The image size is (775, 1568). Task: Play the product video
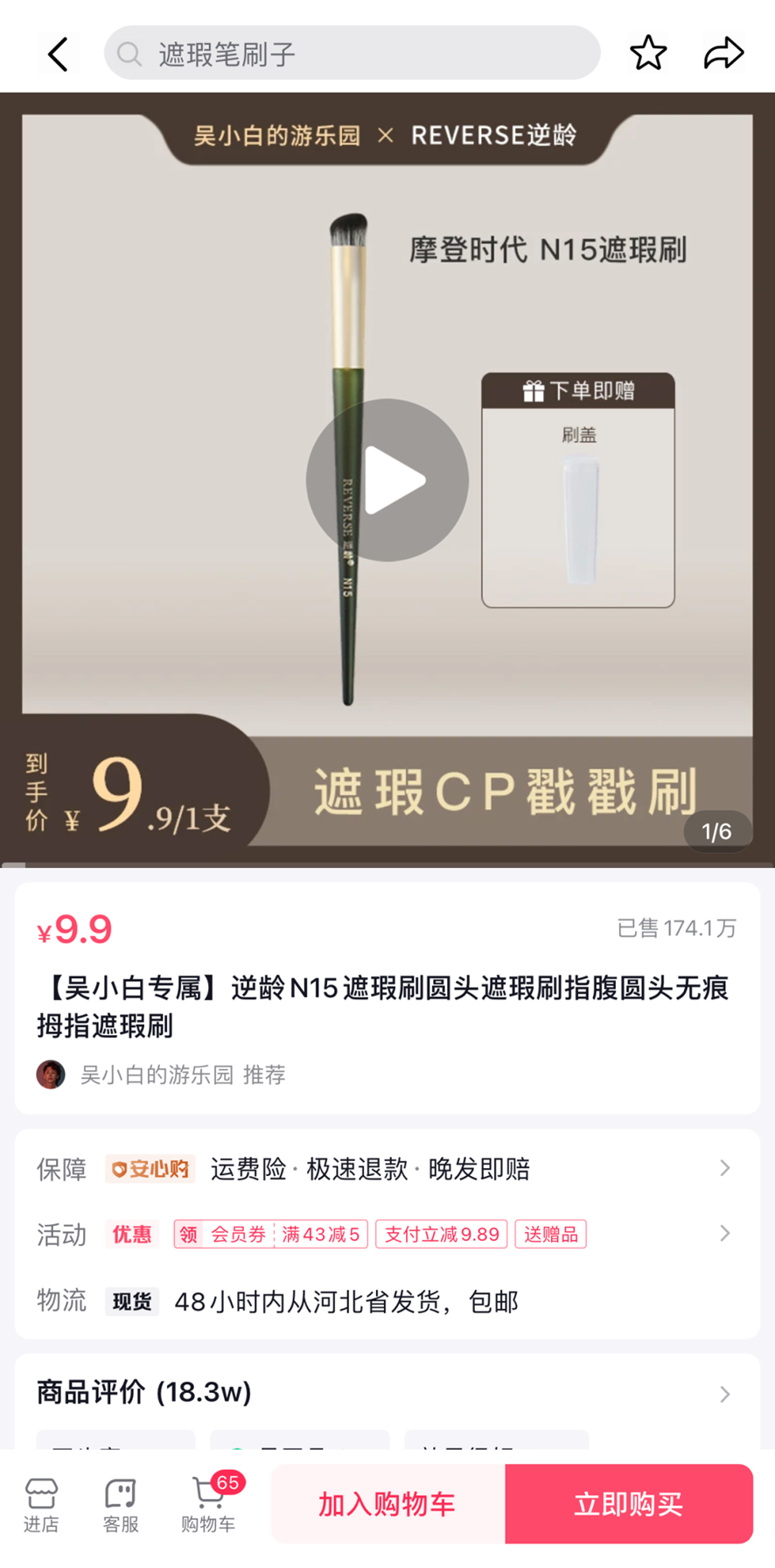(x=387, y=479)
